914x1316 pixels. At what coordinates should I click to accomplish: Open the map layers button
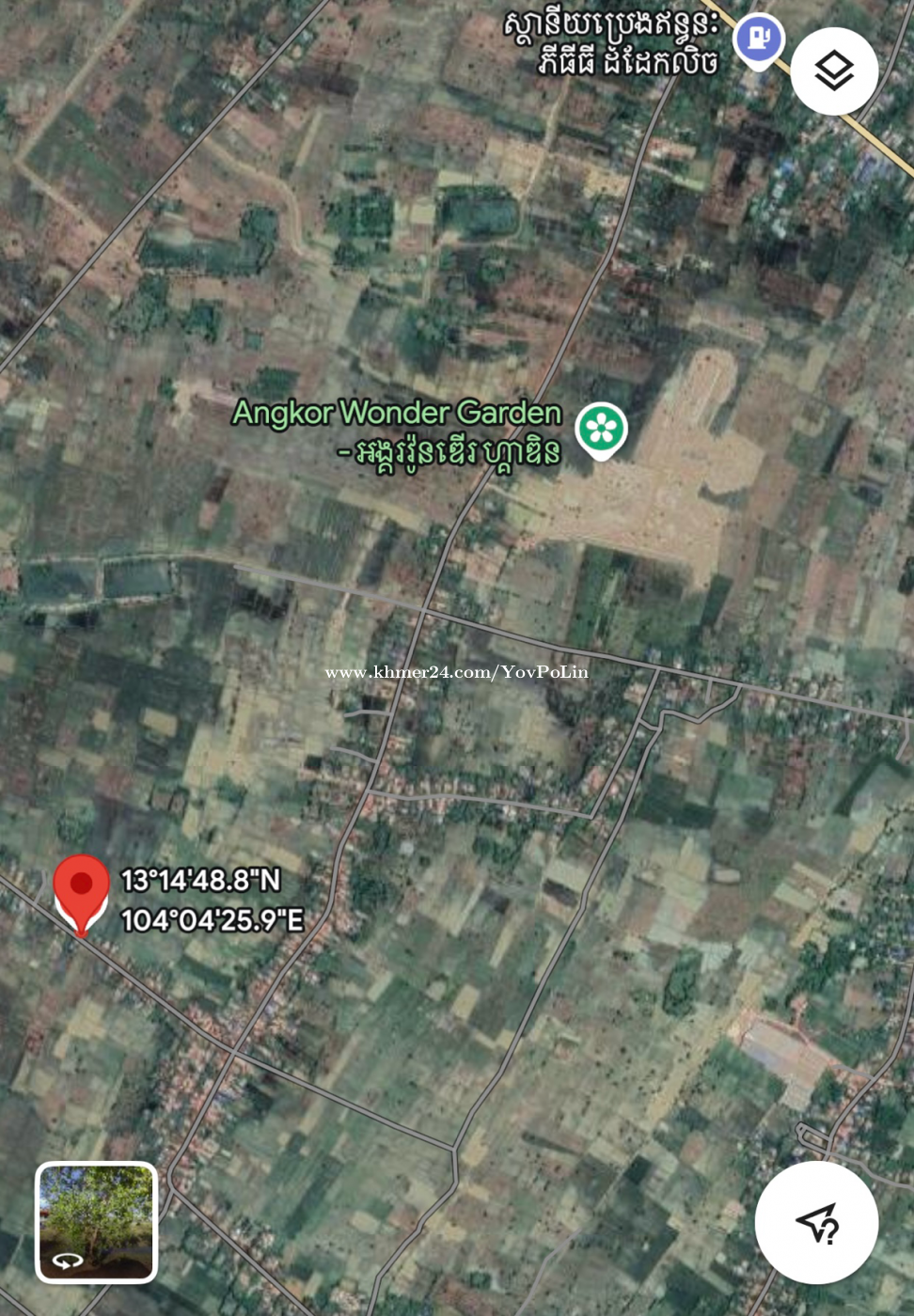click(x=833, y=71)
